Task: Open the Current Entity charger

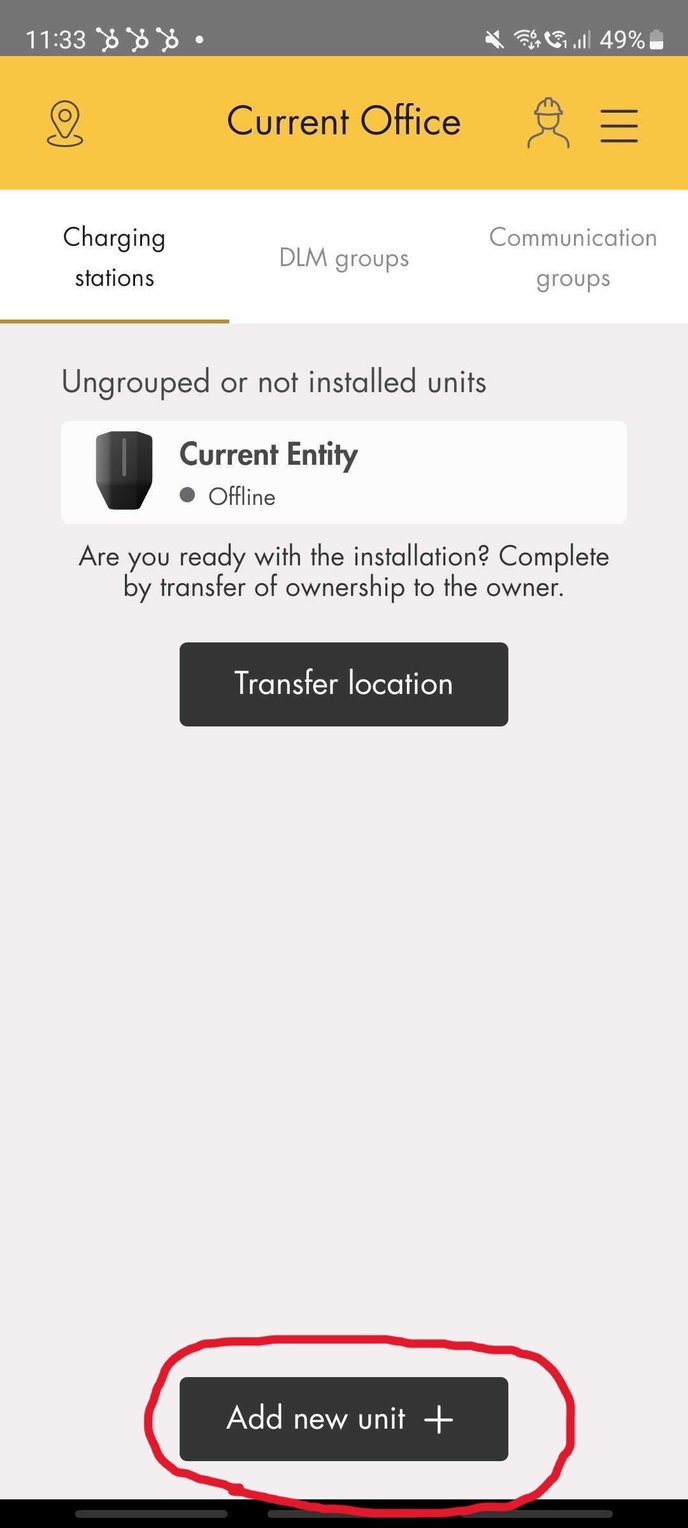Action: pos(344,472)
